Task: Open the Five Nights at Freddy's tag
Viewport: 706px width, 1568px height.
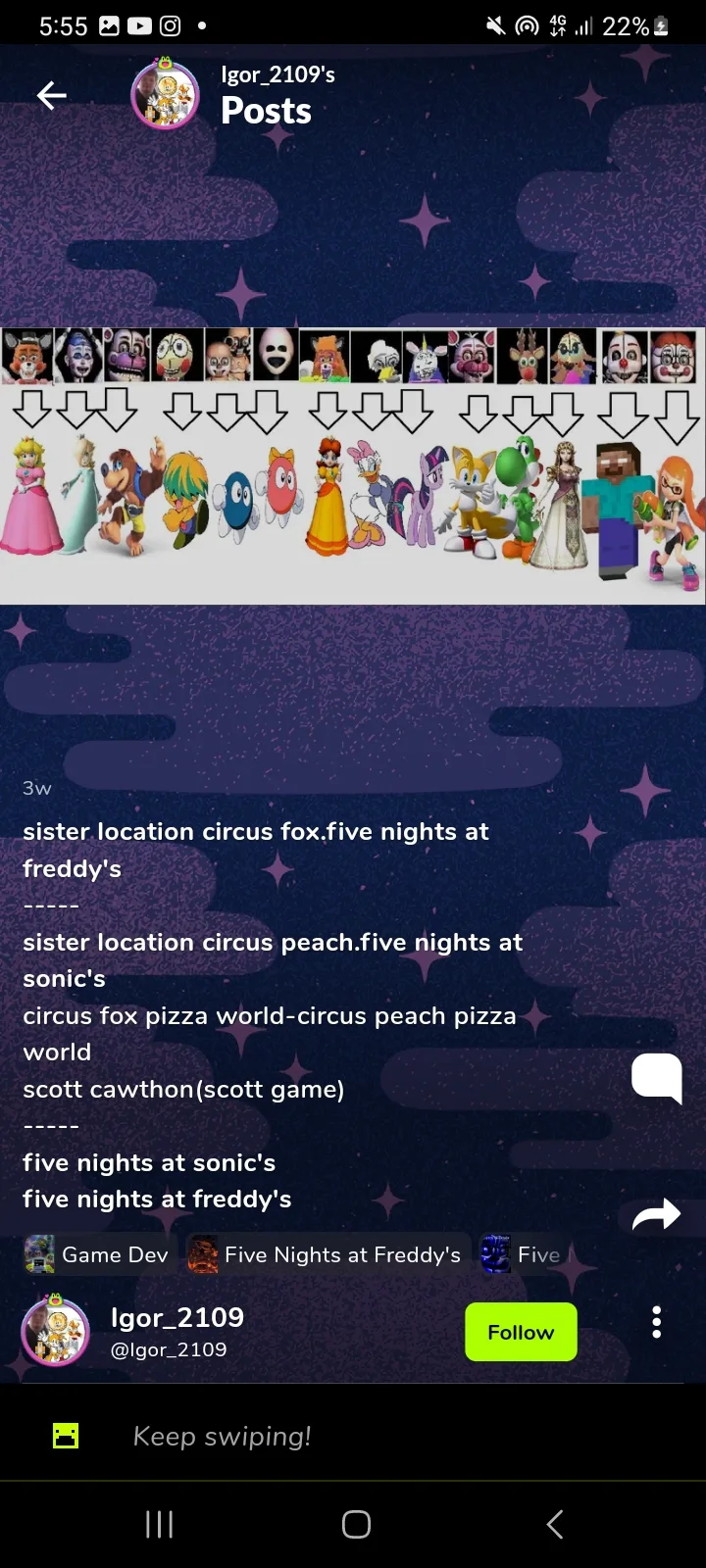Action: click(x=325, y=1254)
